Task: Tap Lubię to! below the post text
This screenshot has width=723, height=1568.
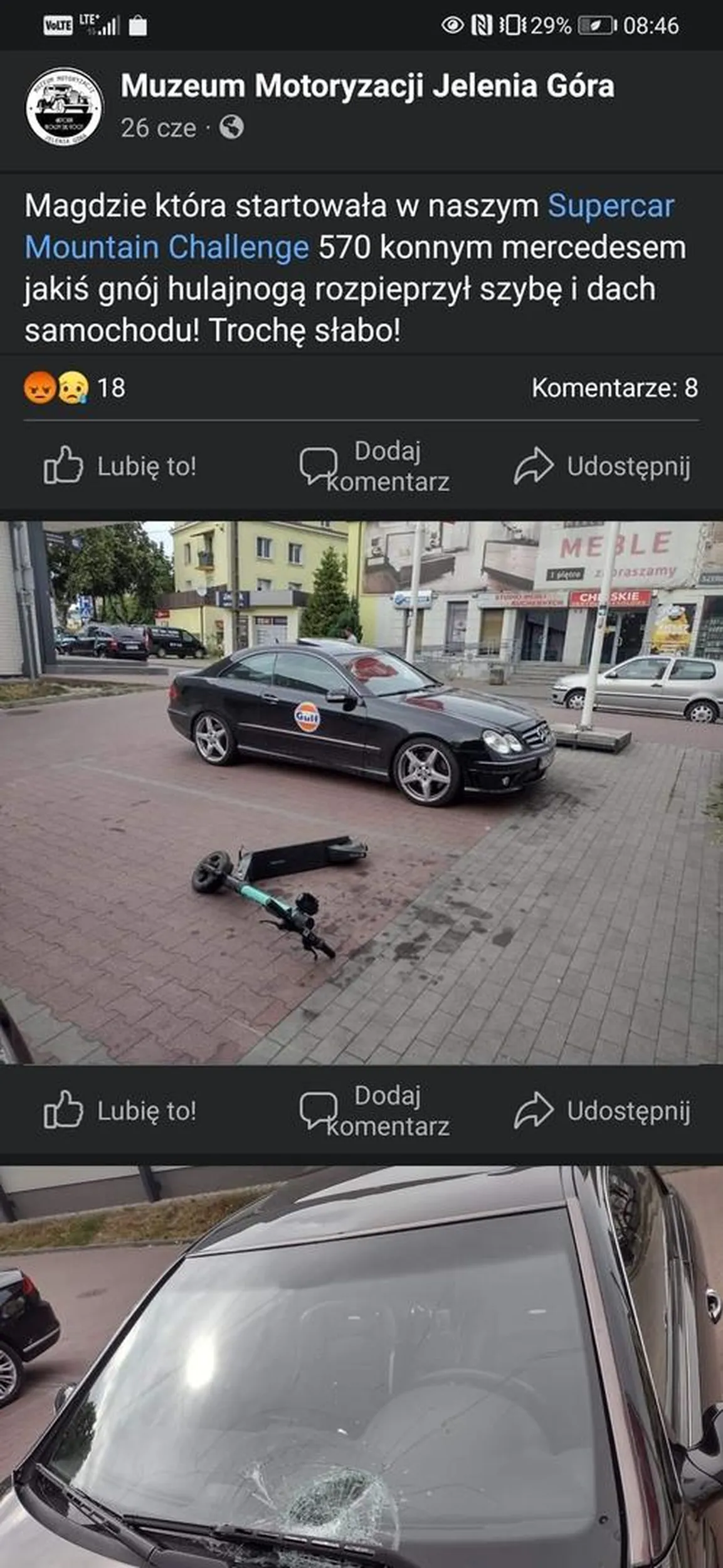Action: (x=120, y=467)
